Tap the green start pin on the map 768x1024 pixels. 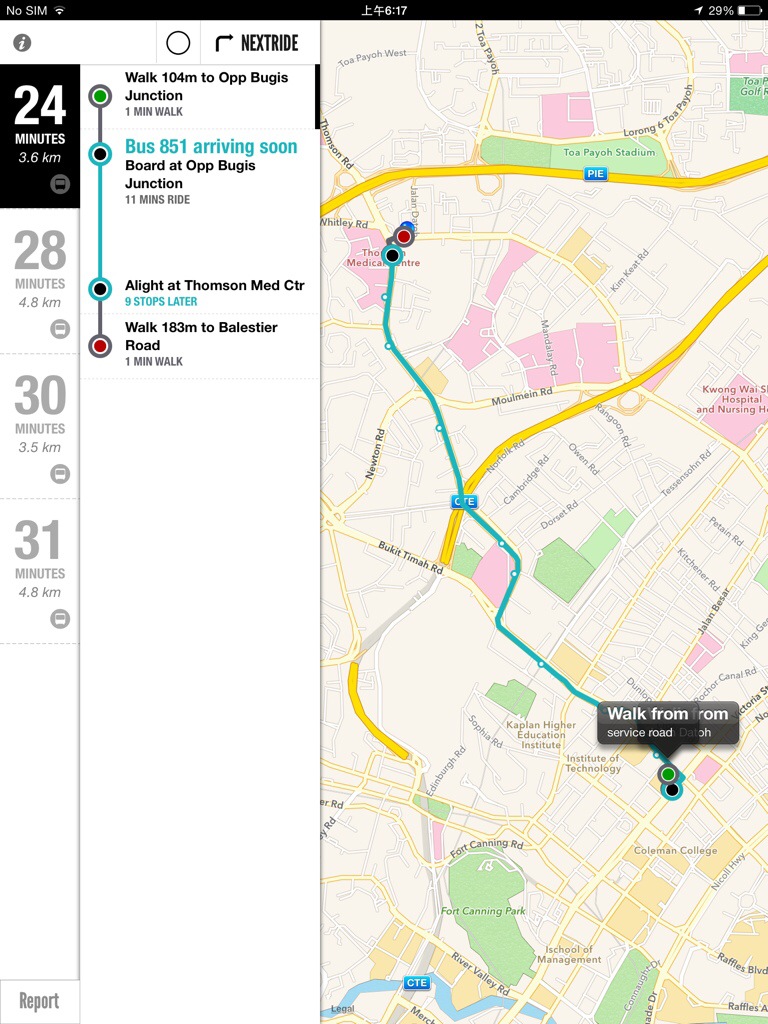(667, 774)
